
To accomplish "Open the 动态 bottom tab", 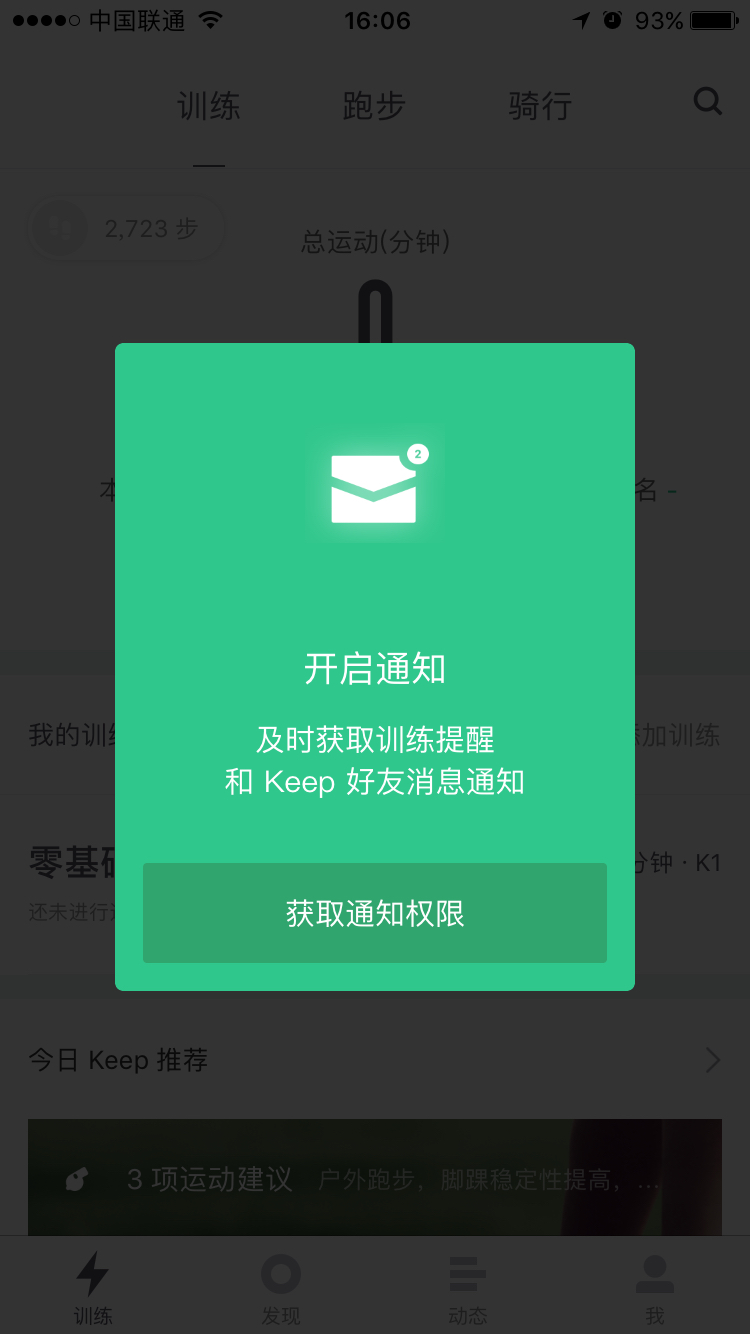I will pyautogui.click(x=468, y=1288).
